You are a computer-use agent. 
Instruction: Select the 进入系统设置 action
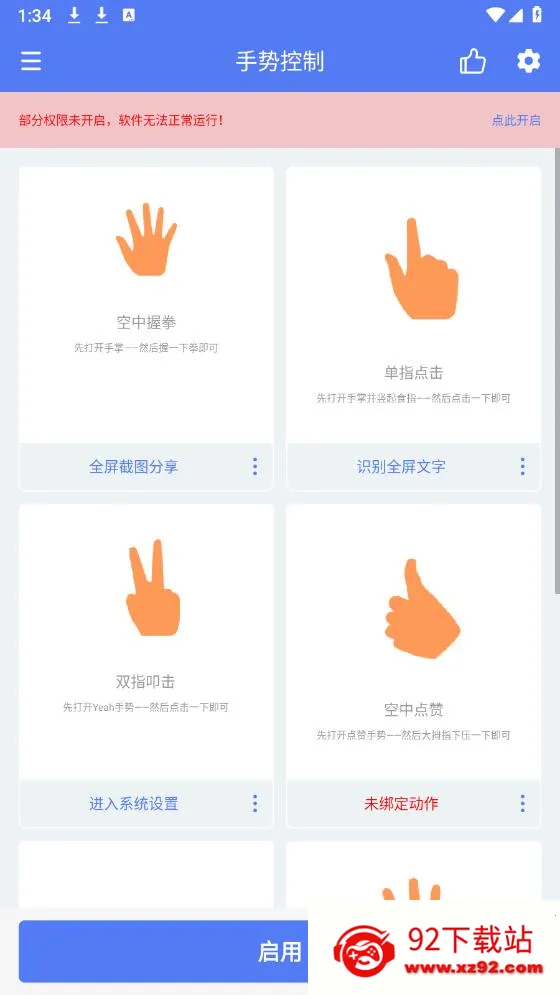[x=133, y=804]
